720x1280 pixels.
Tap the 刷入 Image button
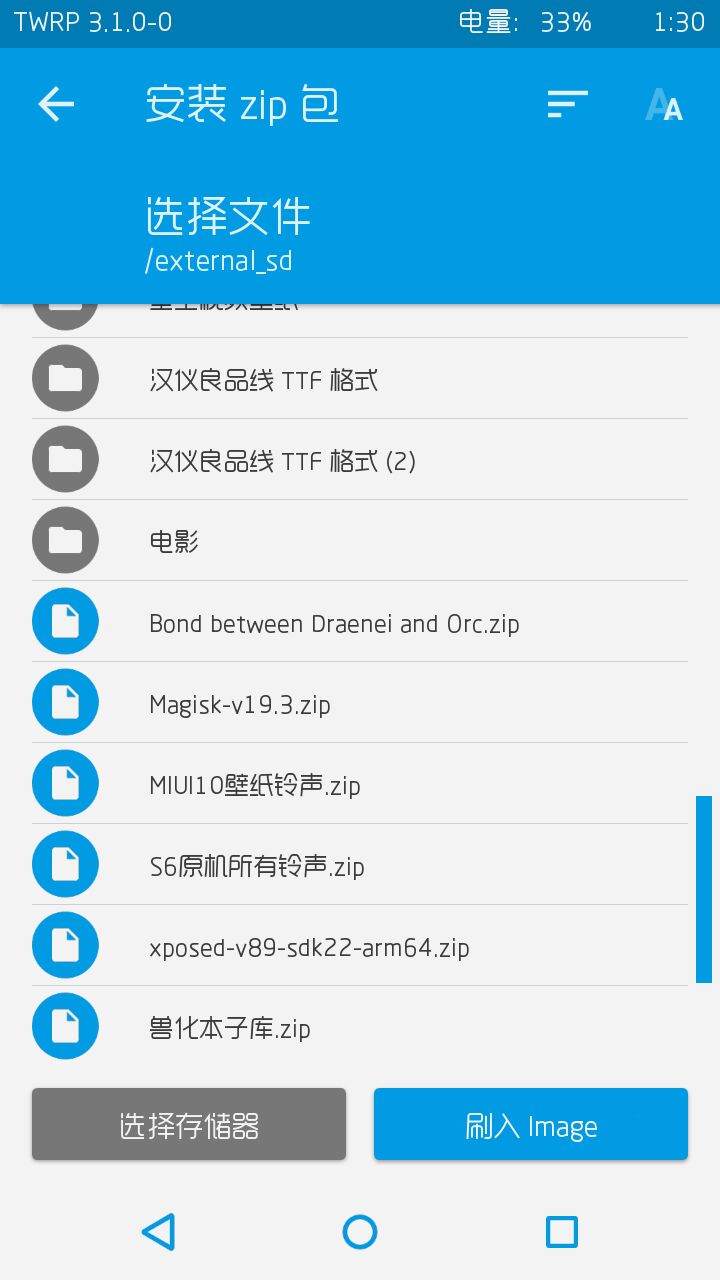point(531,1125)
